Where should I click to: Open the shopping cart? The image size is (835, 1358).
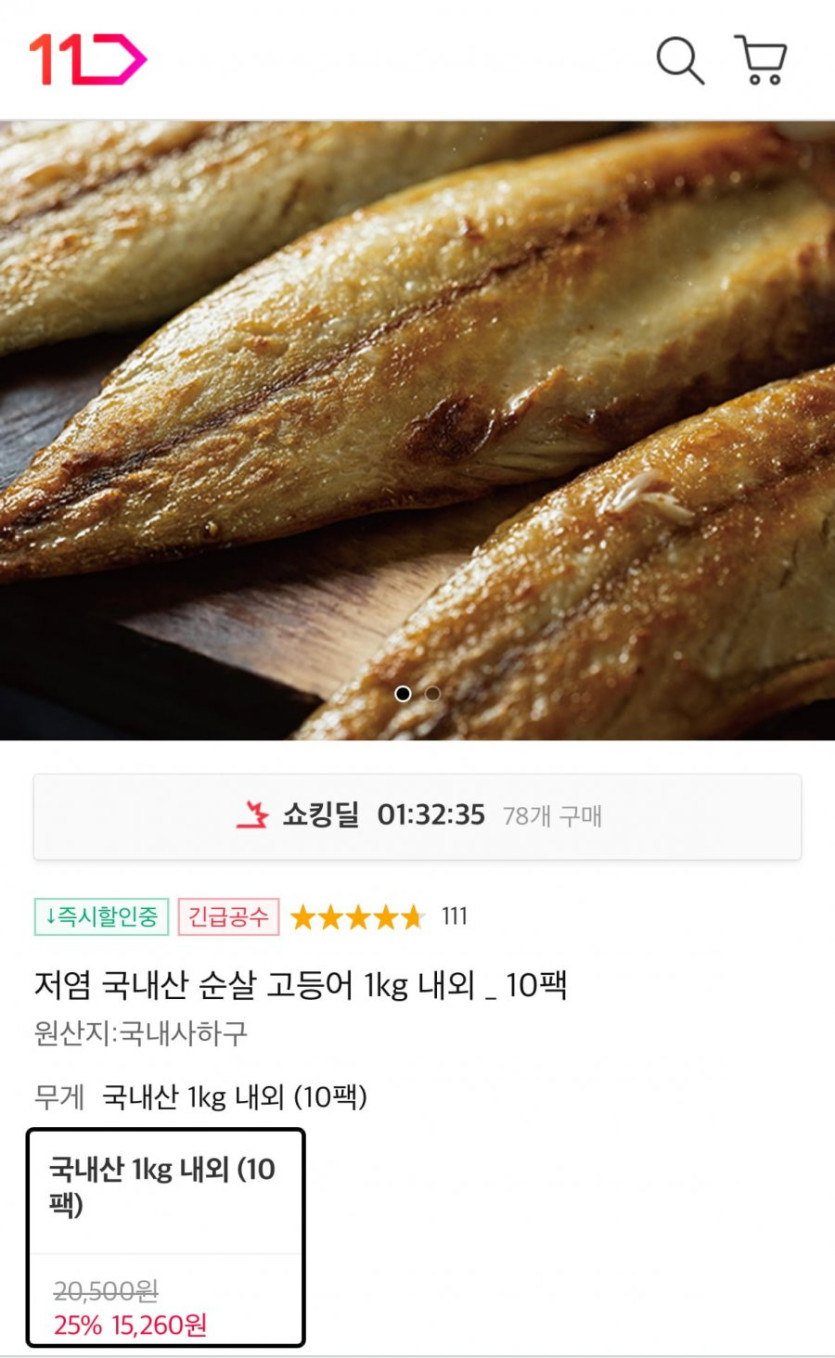tap(761, 60)
